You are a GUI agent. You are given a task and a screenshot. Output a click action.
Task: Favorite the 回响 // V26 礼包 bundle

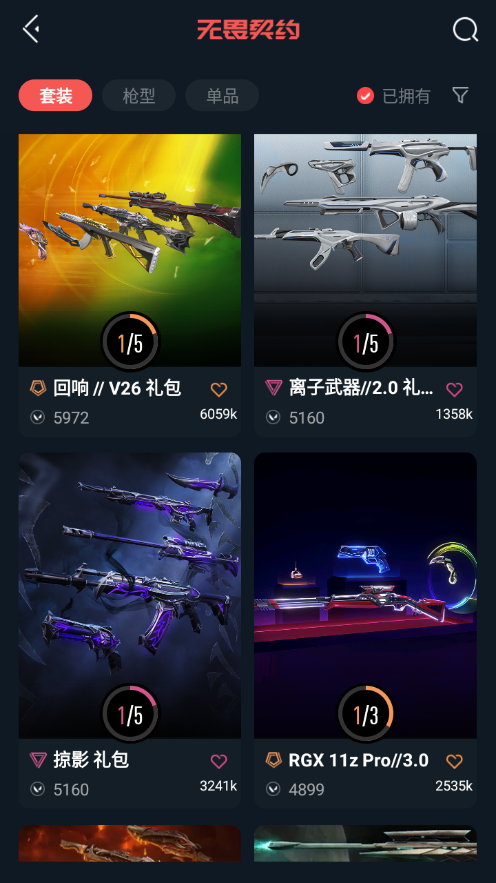pos(218,389)
